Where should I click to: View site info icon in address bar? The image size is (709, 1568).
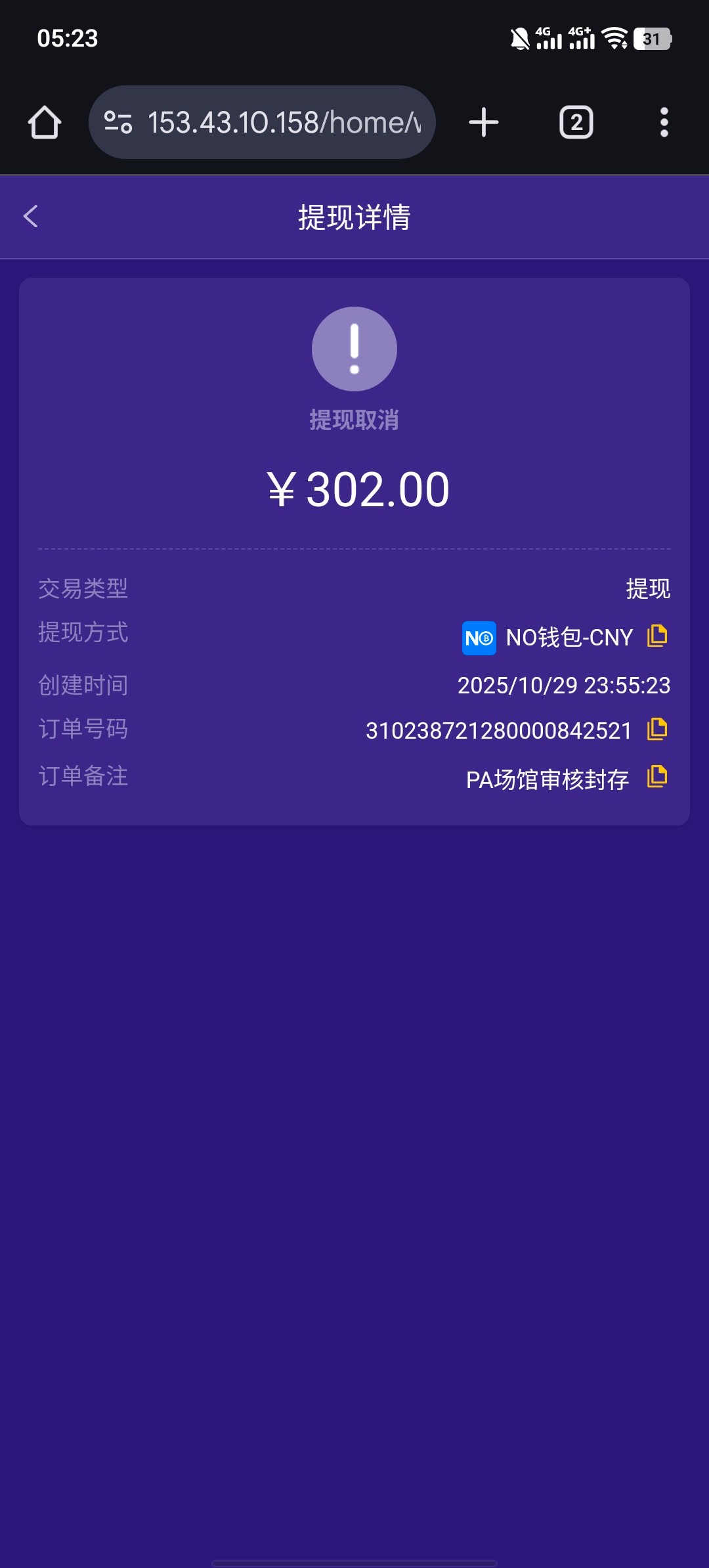point(118,123)
